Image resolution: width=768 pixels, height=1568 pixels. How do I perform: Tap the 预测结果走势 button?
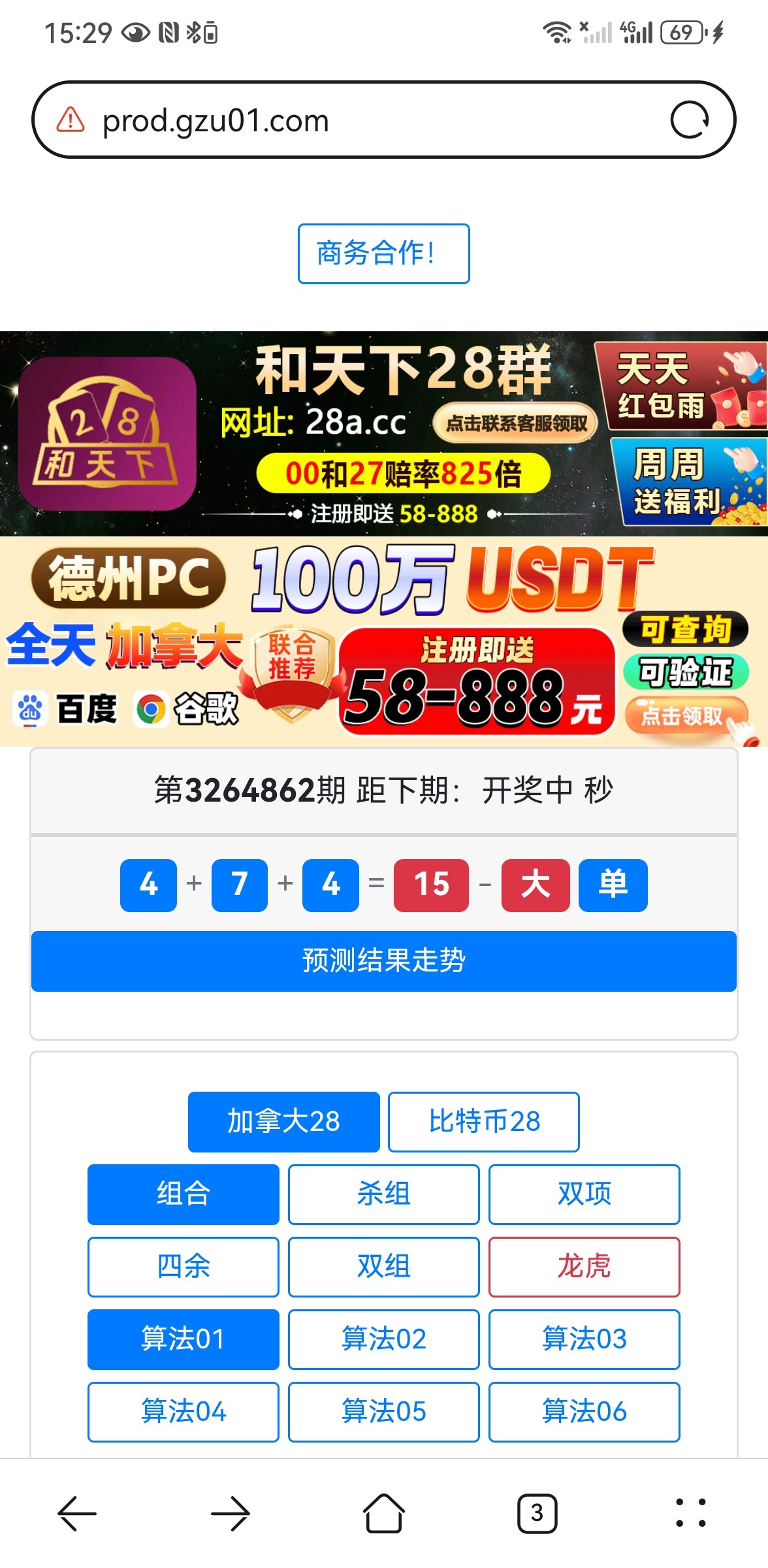[383, 961]
